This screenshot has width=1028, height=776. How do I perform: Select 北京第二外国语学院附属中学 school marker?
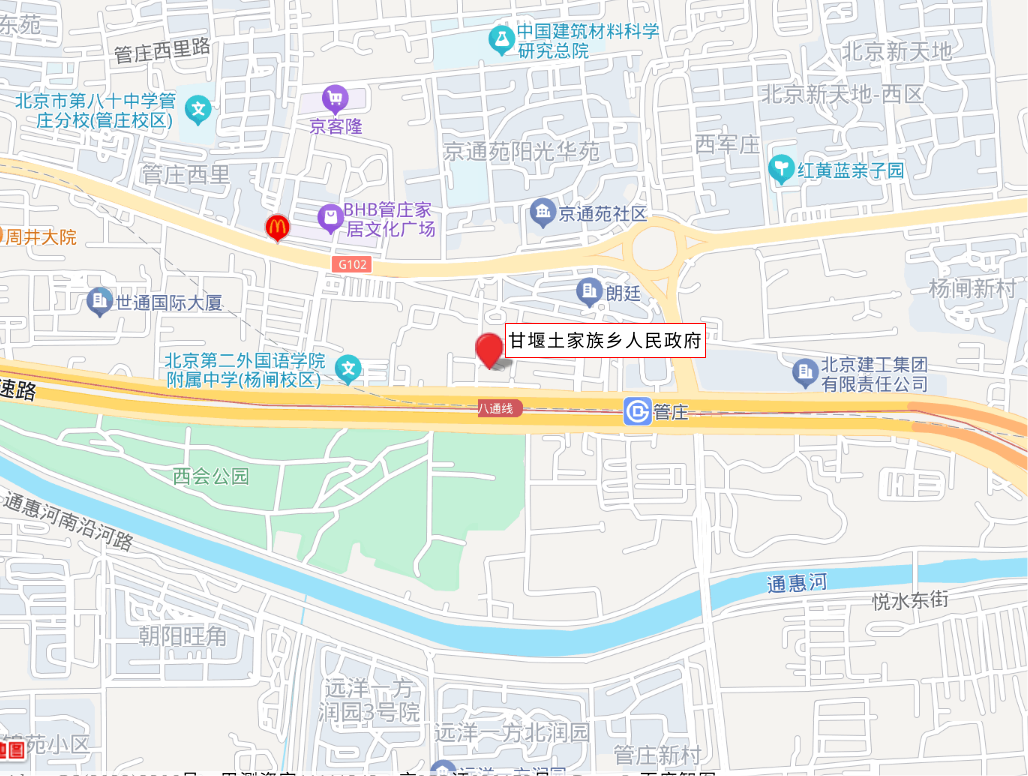click(348, 370)
